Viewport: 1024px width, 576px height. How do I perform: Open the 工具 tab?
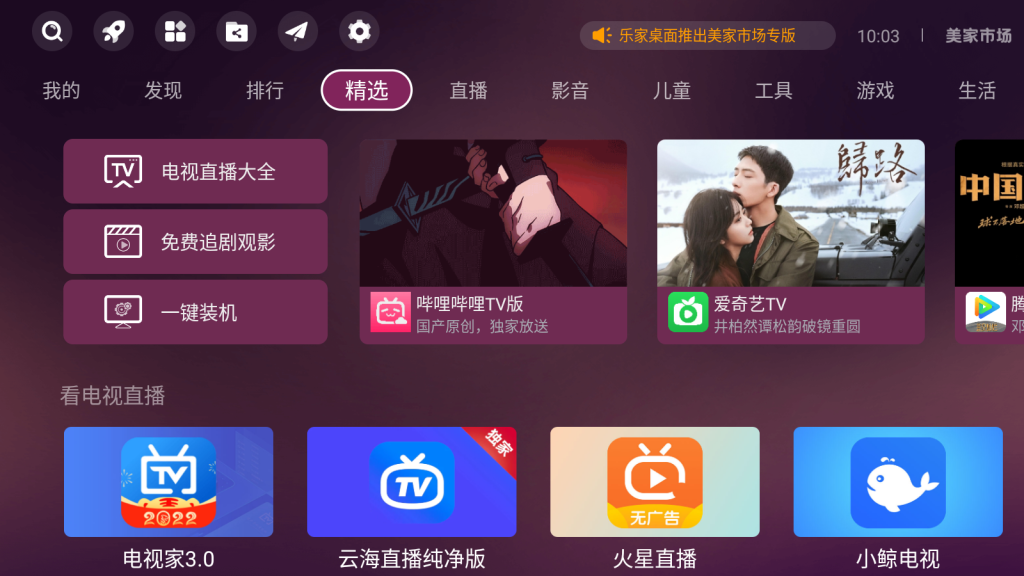click(773, 91)
